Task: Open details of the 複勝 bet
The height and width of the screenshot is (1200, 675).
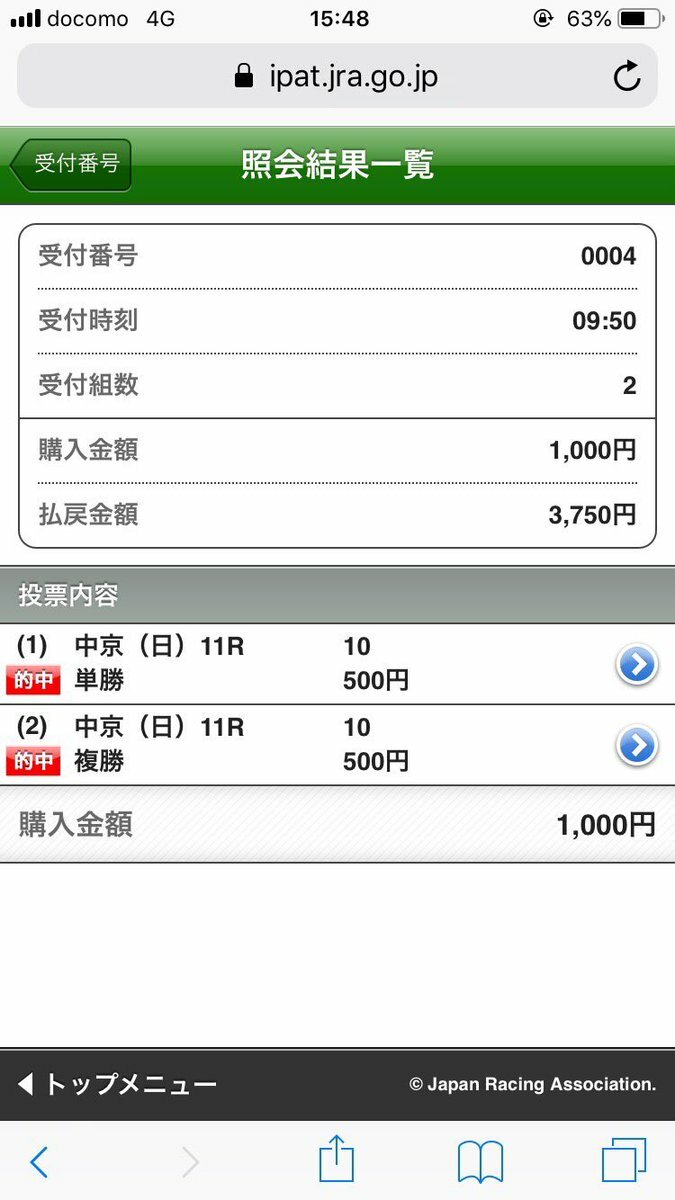Action: point(637,746)
